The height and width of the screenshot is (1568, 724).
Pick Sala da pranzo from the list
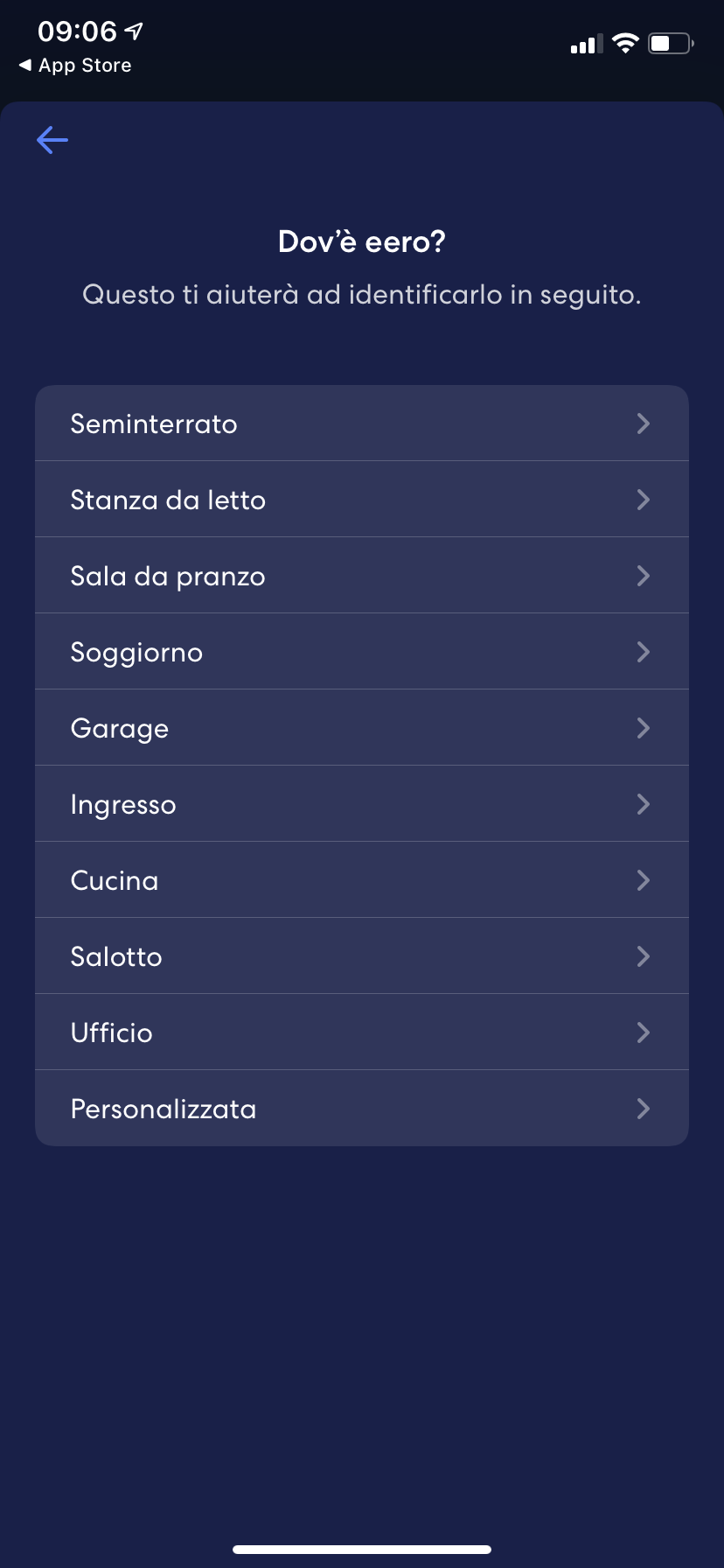coord(362,576)
